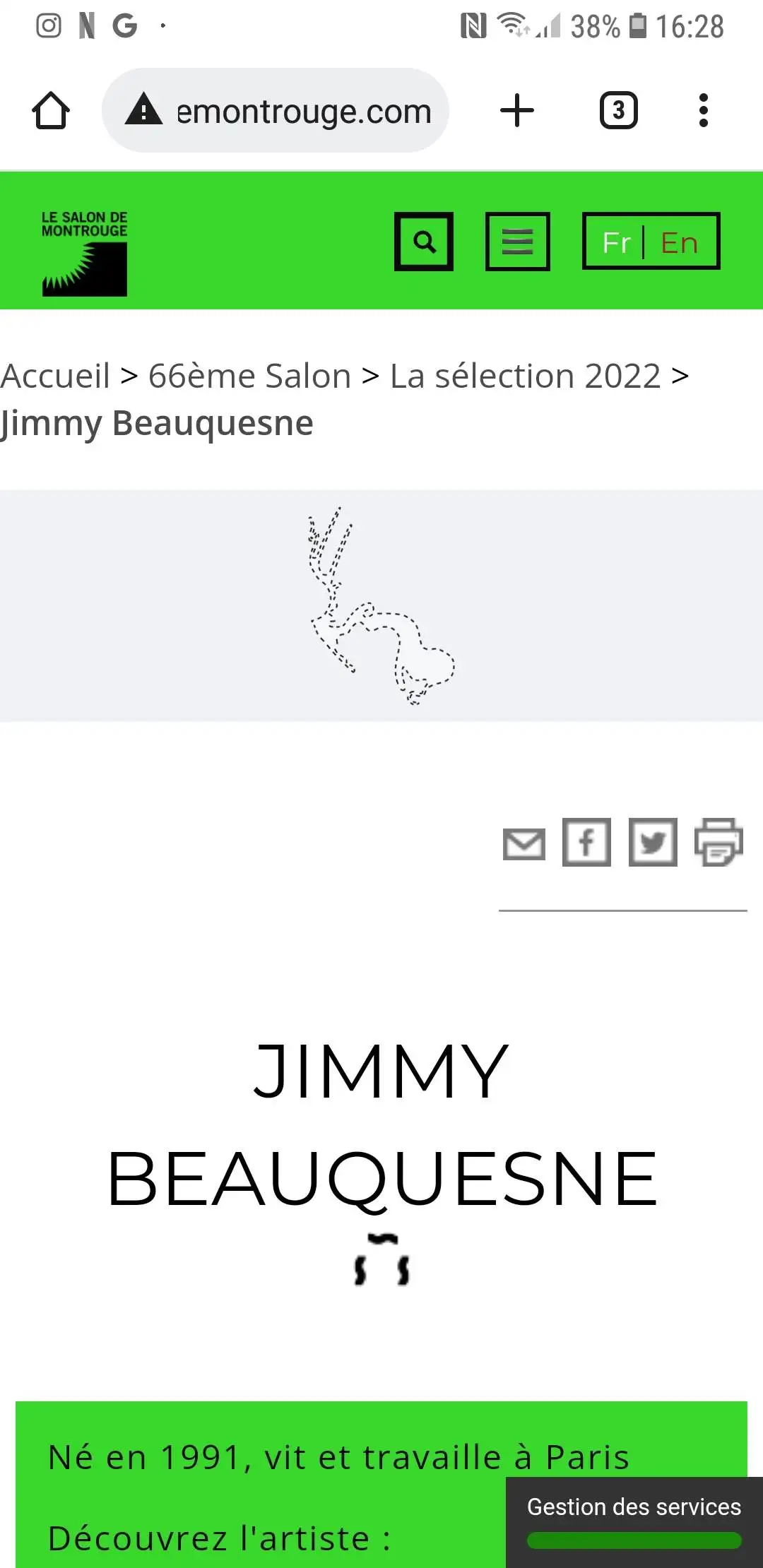Share on Twitter

click(653, 842)
